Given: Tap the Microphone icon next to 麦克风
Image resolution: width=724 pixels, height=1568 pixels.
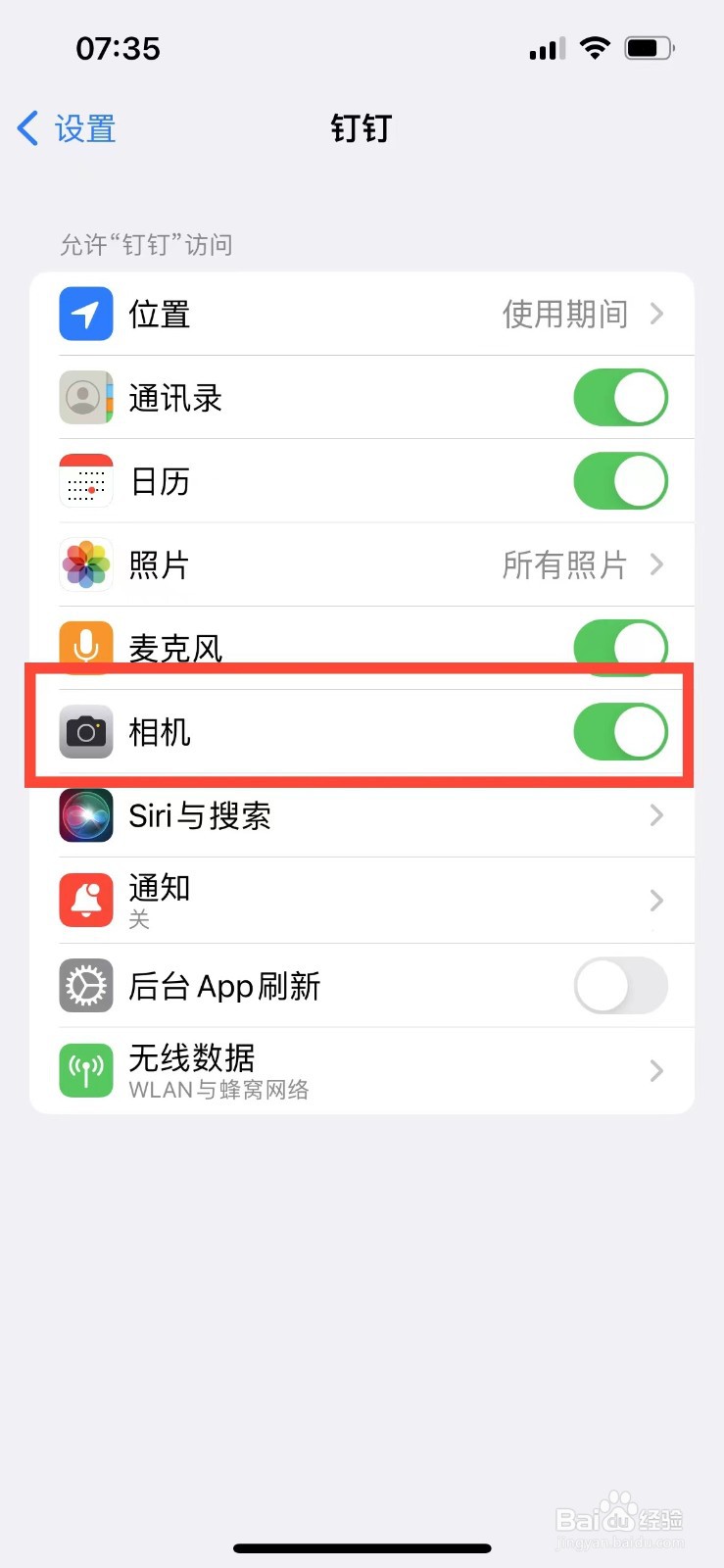Looking at the screenshot, I should 85,647.
